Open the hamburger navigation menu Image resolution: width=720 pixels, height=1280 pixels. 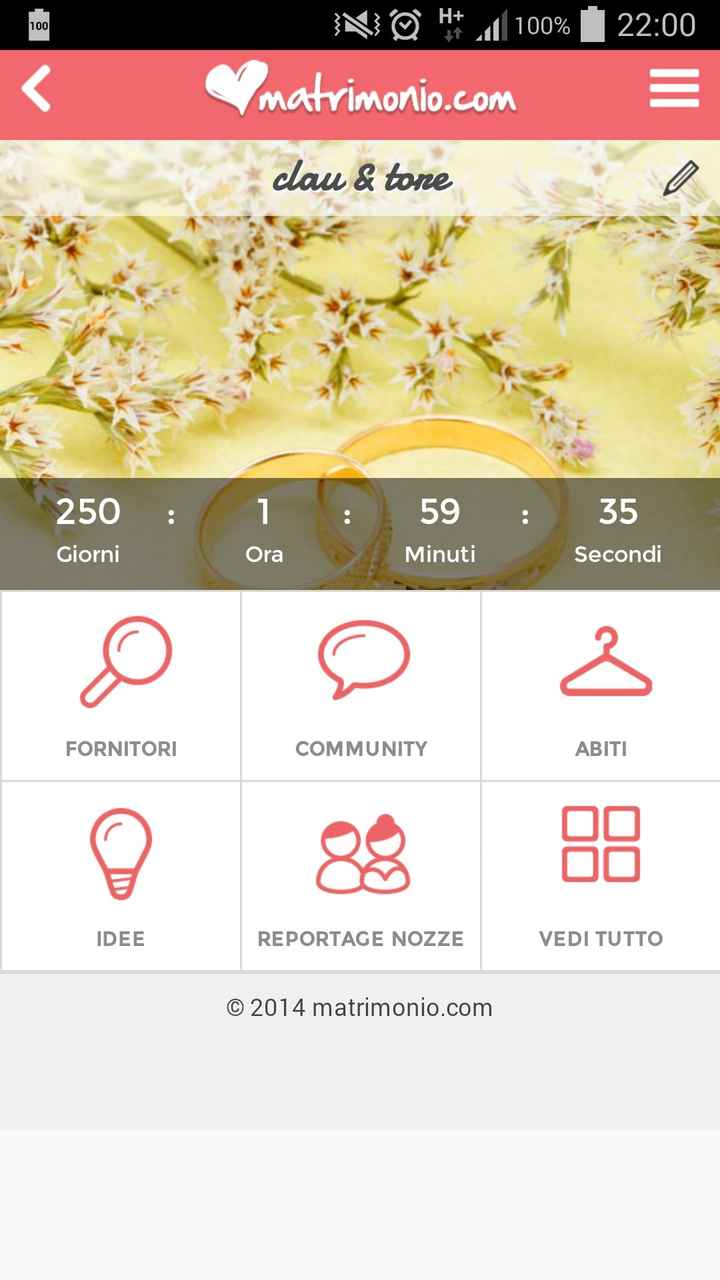674,88
